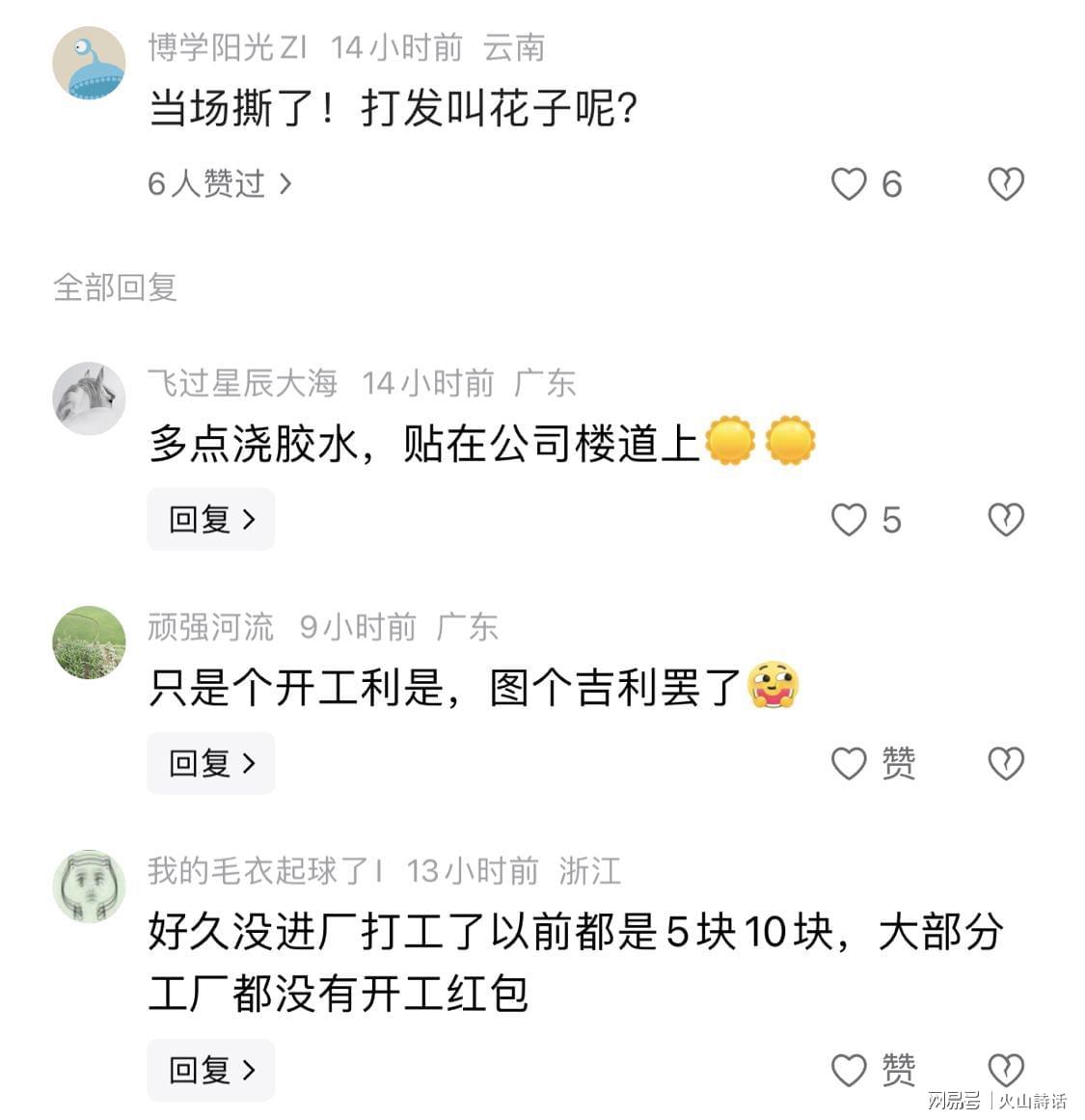The image size is (1085, 1120).
Task: Like 我的毛衣起球了I's reply with the heart icon
Action: tap(849, 1070)
